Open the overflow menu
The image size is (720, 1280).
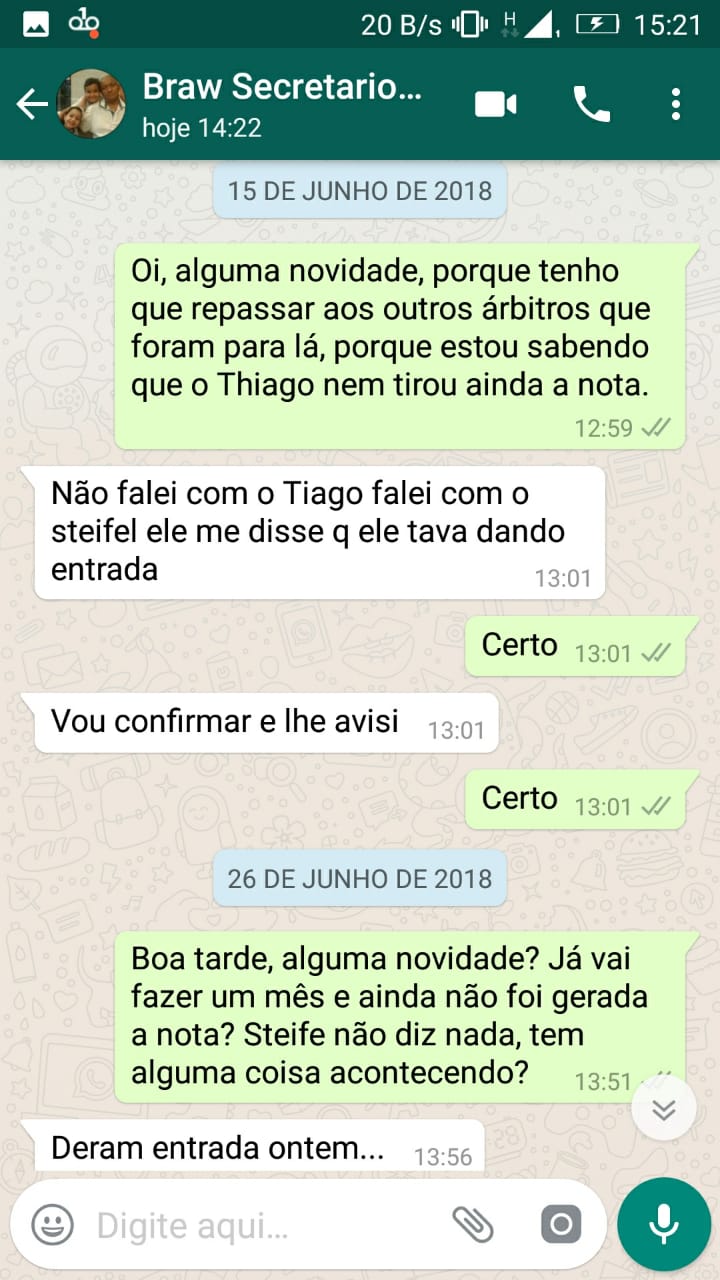[x=677, y=104]
